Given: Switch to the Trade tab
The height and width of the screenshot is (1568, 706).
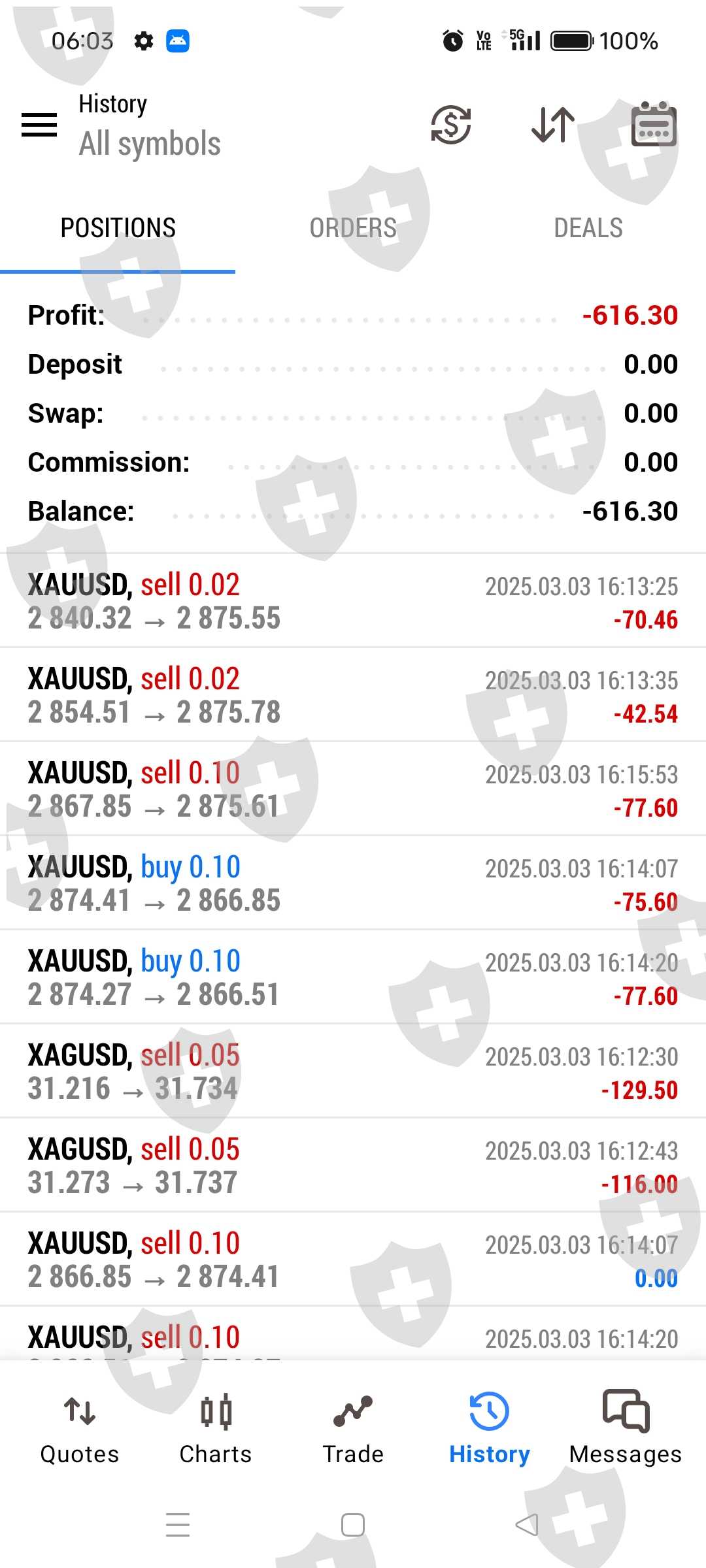Looking at the screenshot, I should (x=353, y=1428).
